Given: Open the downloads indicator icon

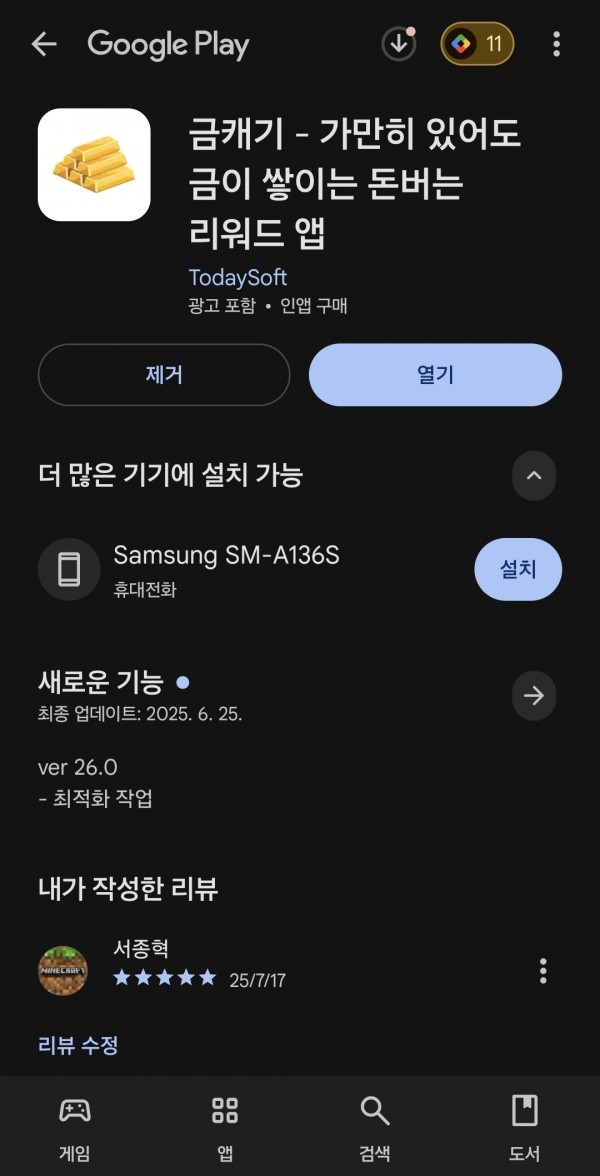Looking at the screenshot, I should pyautogui.click(x=399, y=44).
